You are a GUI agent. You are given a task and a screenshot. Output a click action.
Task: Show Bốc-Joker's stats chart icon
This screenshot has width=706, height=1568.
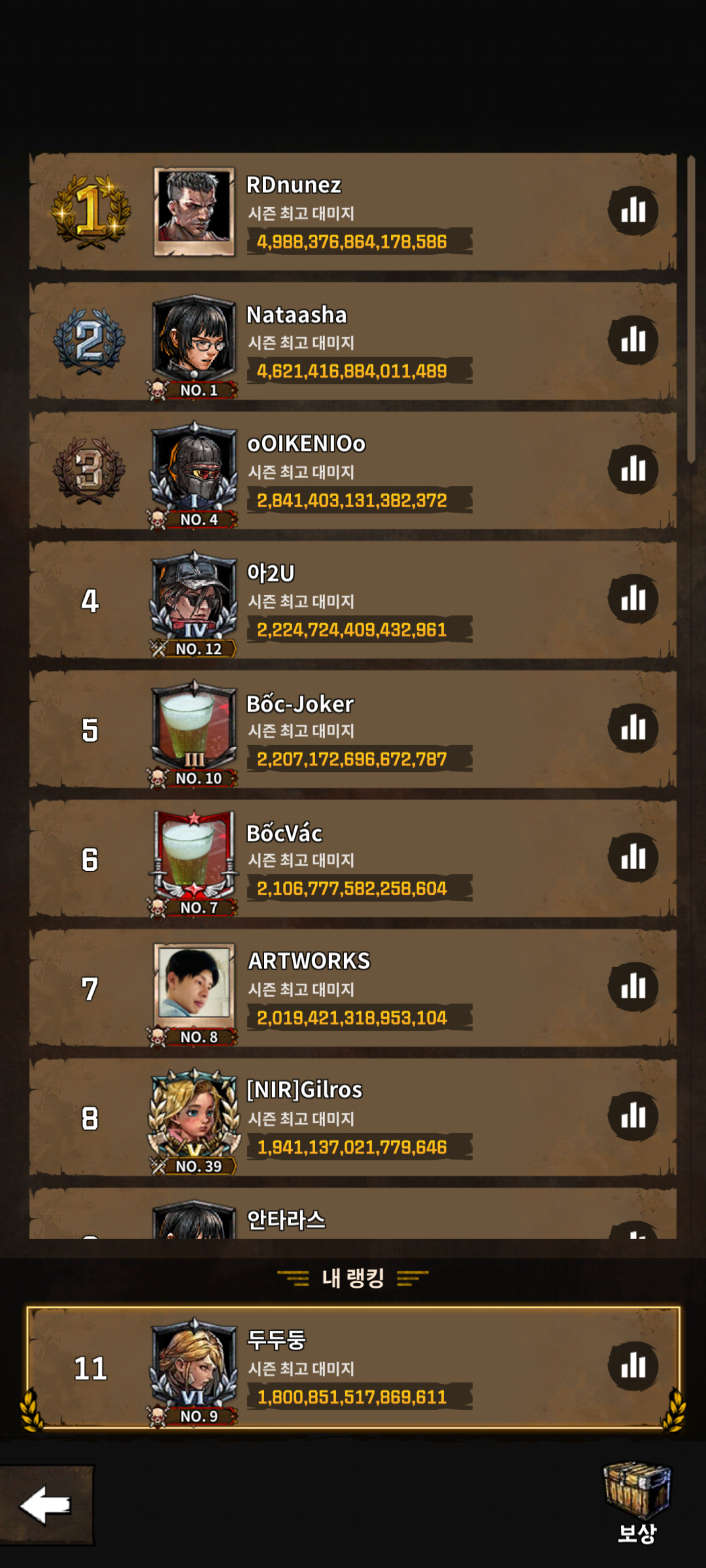coord(633,728)
